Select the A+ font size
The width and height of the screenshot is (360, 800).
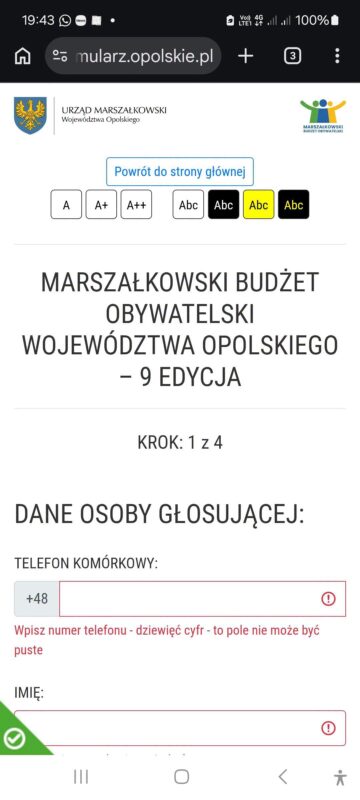[101, 205]
